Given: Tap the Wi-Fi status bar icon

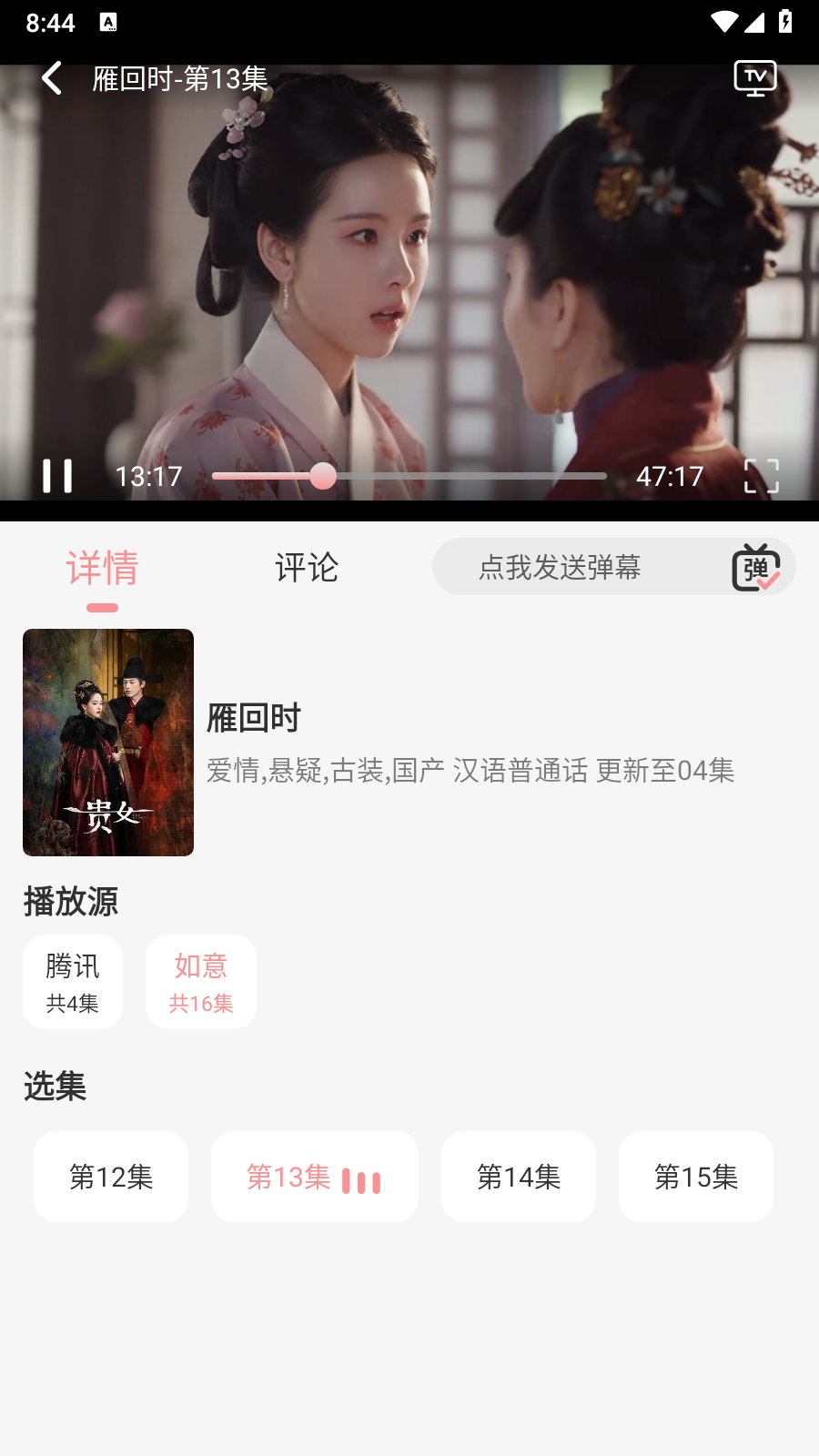Looking at the screenshot, I should point(722,23).
